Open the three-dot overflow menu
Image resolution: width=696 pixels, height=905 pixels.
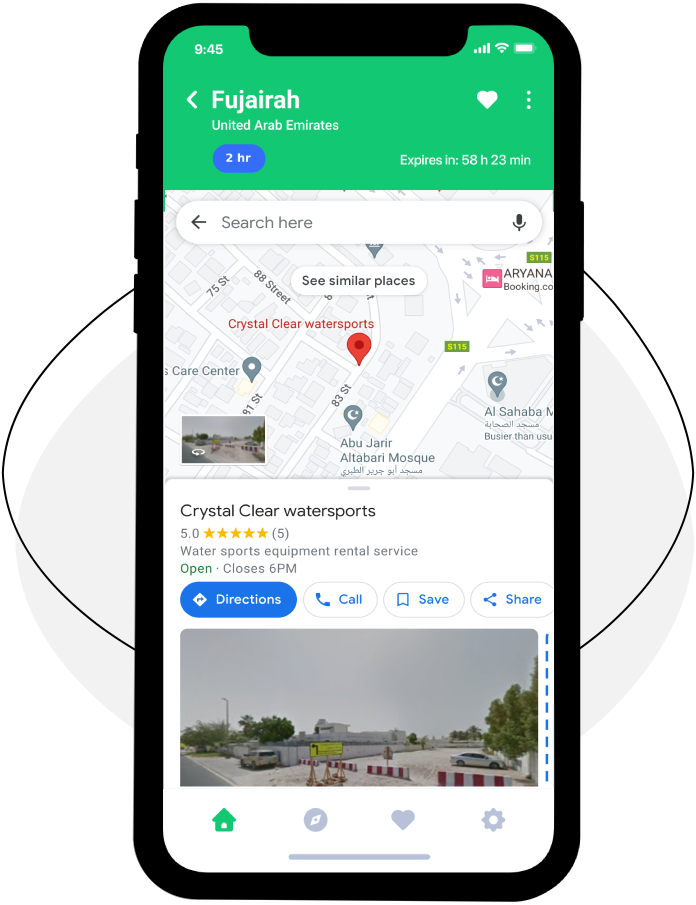point(528,100)
